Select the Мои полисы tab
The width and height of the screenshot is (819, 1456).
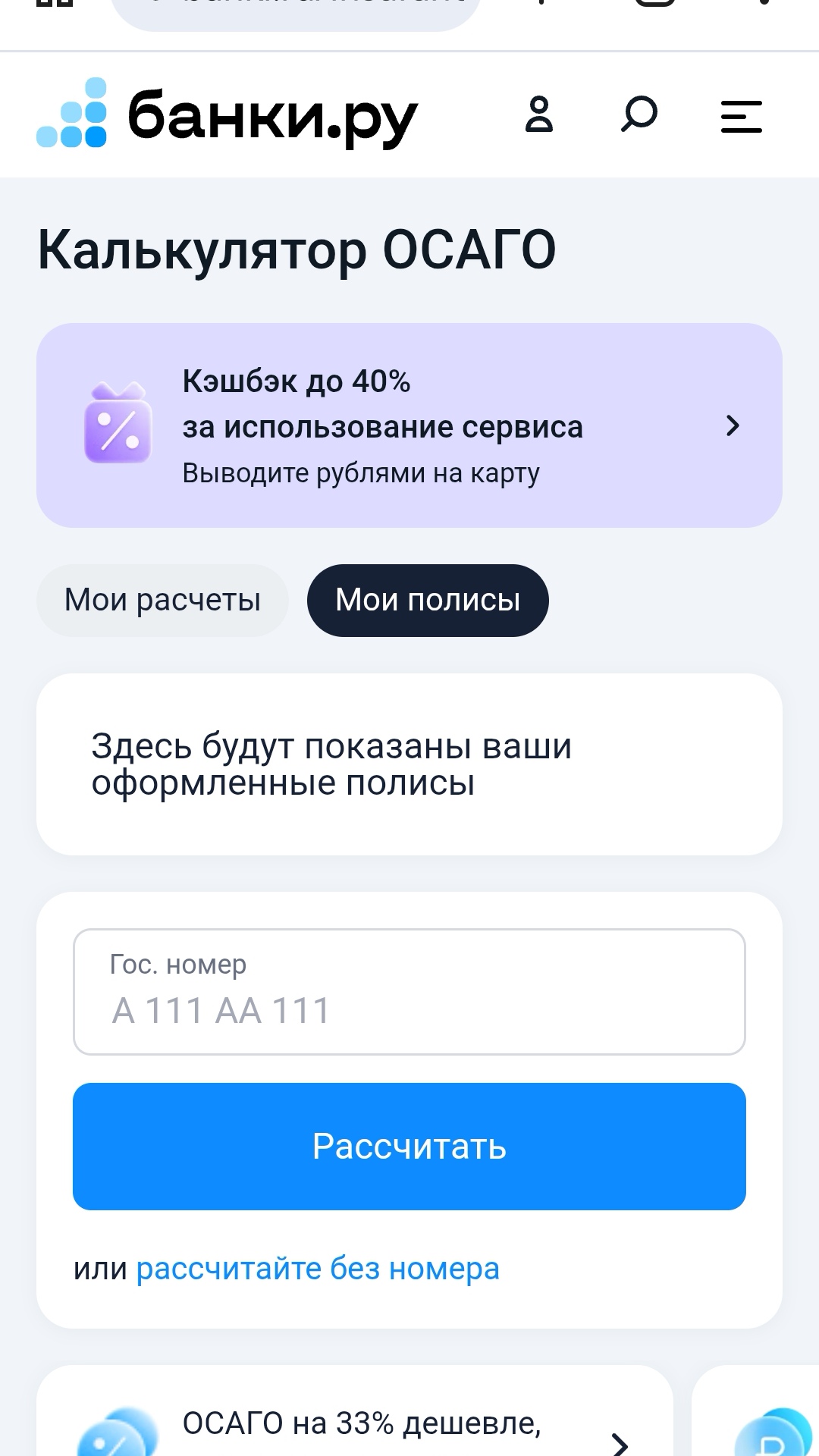(428, 601)
